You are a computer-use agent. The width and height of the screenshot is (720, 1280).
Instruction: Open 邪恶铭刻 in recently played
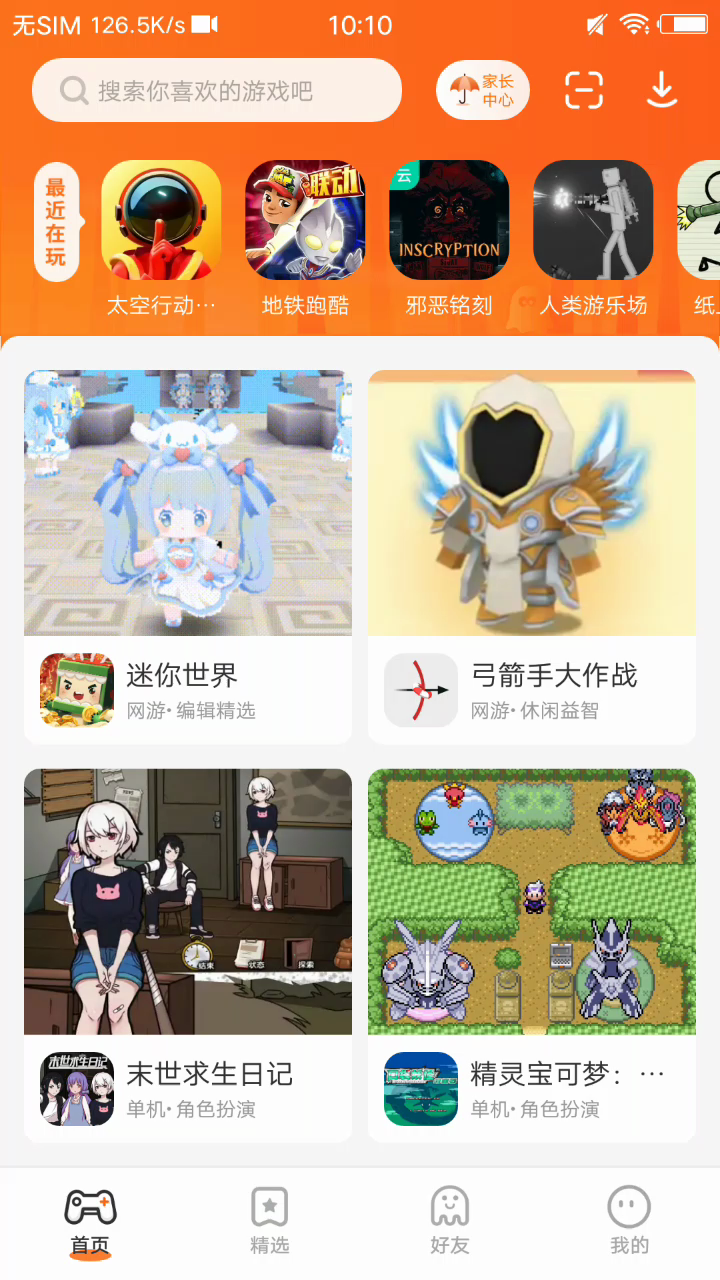449,220
